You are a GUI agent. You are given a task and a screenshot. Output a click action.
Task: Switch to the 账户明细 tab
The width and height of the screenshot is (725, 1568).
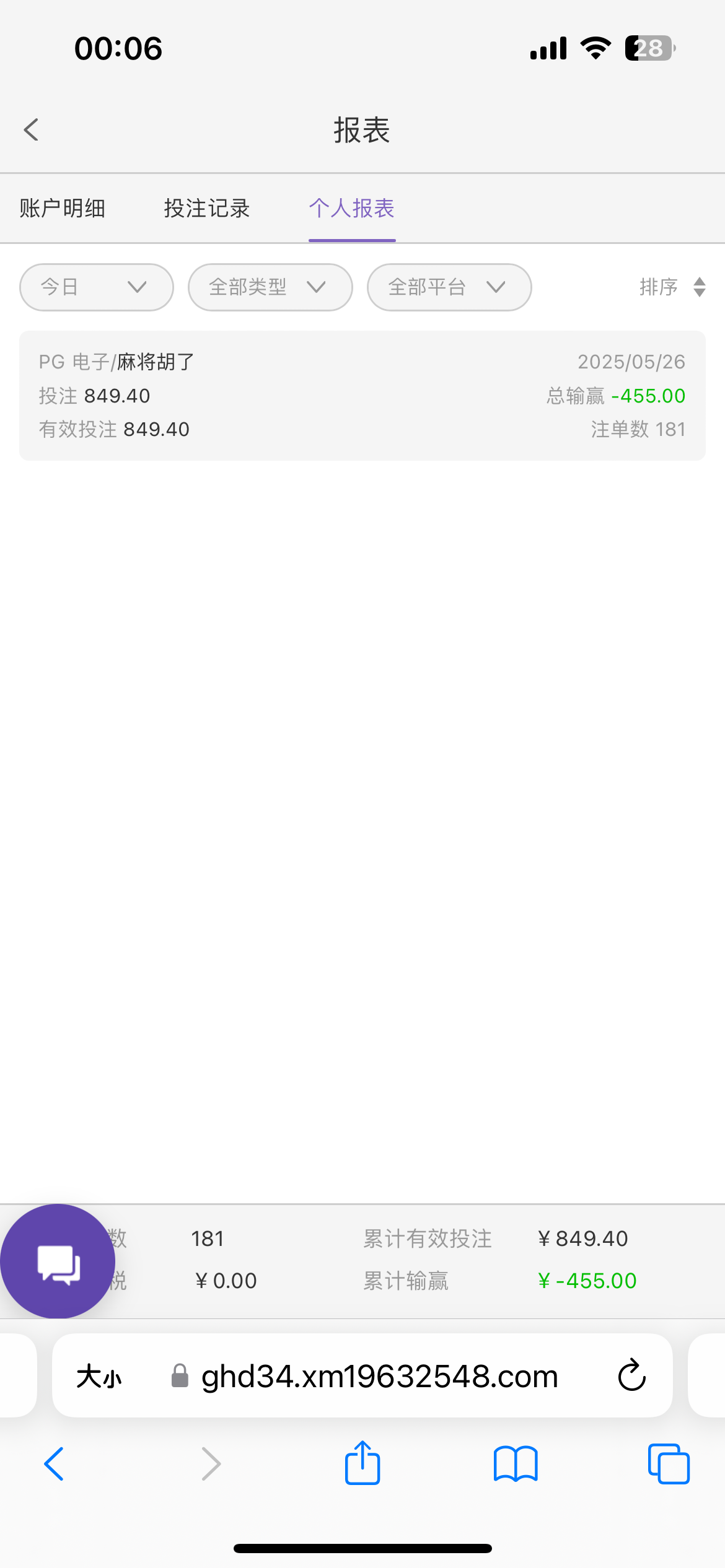[x=62, y=208]
